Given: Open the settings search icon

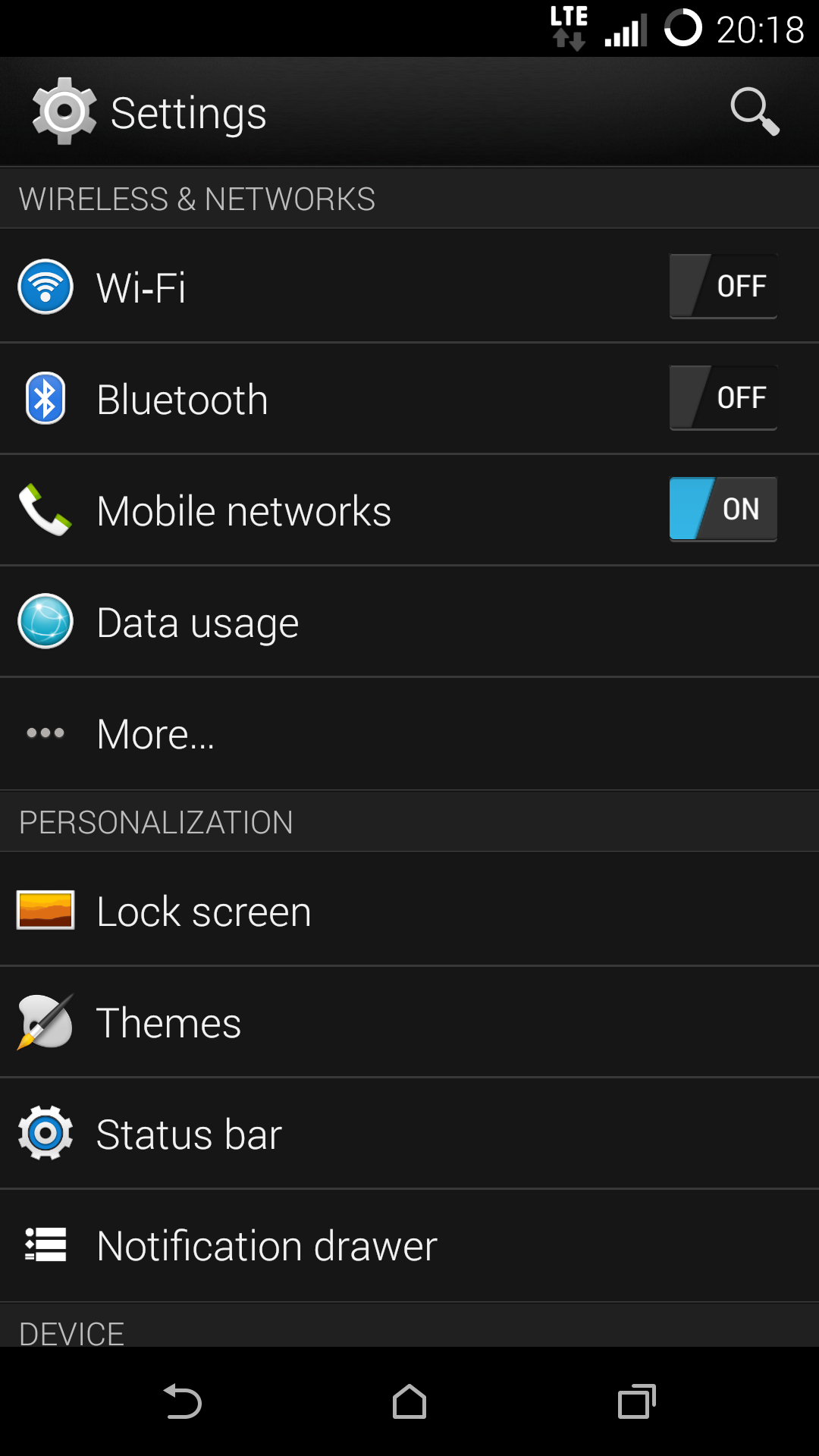Looking at the screenshot, I should click(755, 112).
